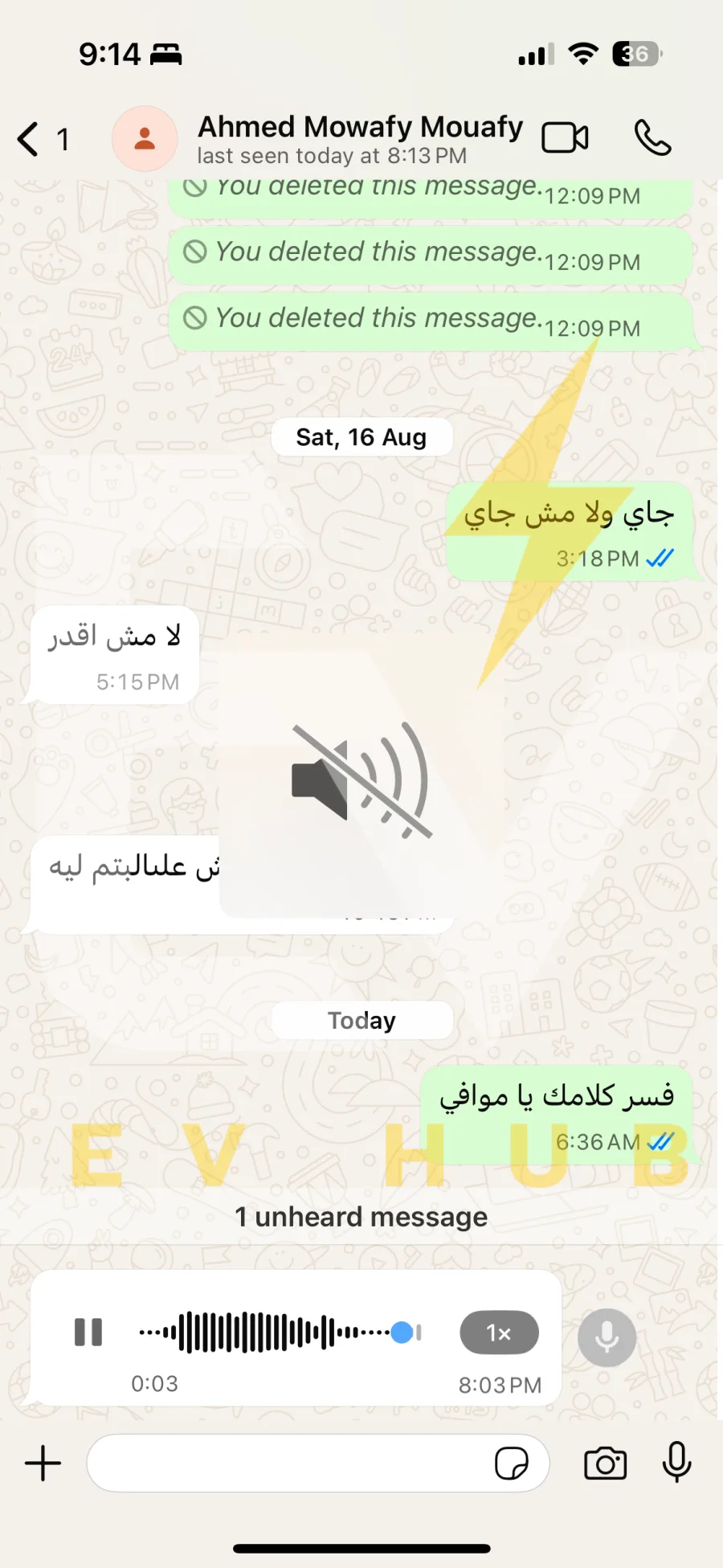Pause the playing voice message
723x1568 pixels.
pyautogui.click(x=88, y=1333)
